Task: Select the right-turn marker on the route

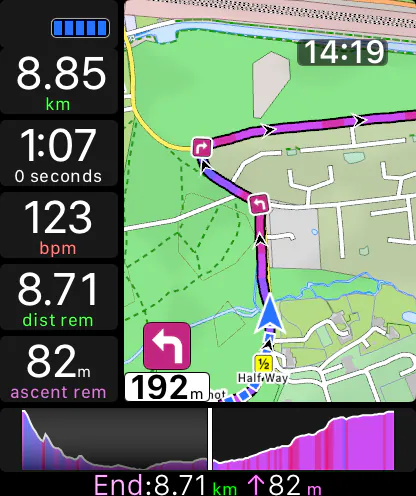Action: pos(202,147)
